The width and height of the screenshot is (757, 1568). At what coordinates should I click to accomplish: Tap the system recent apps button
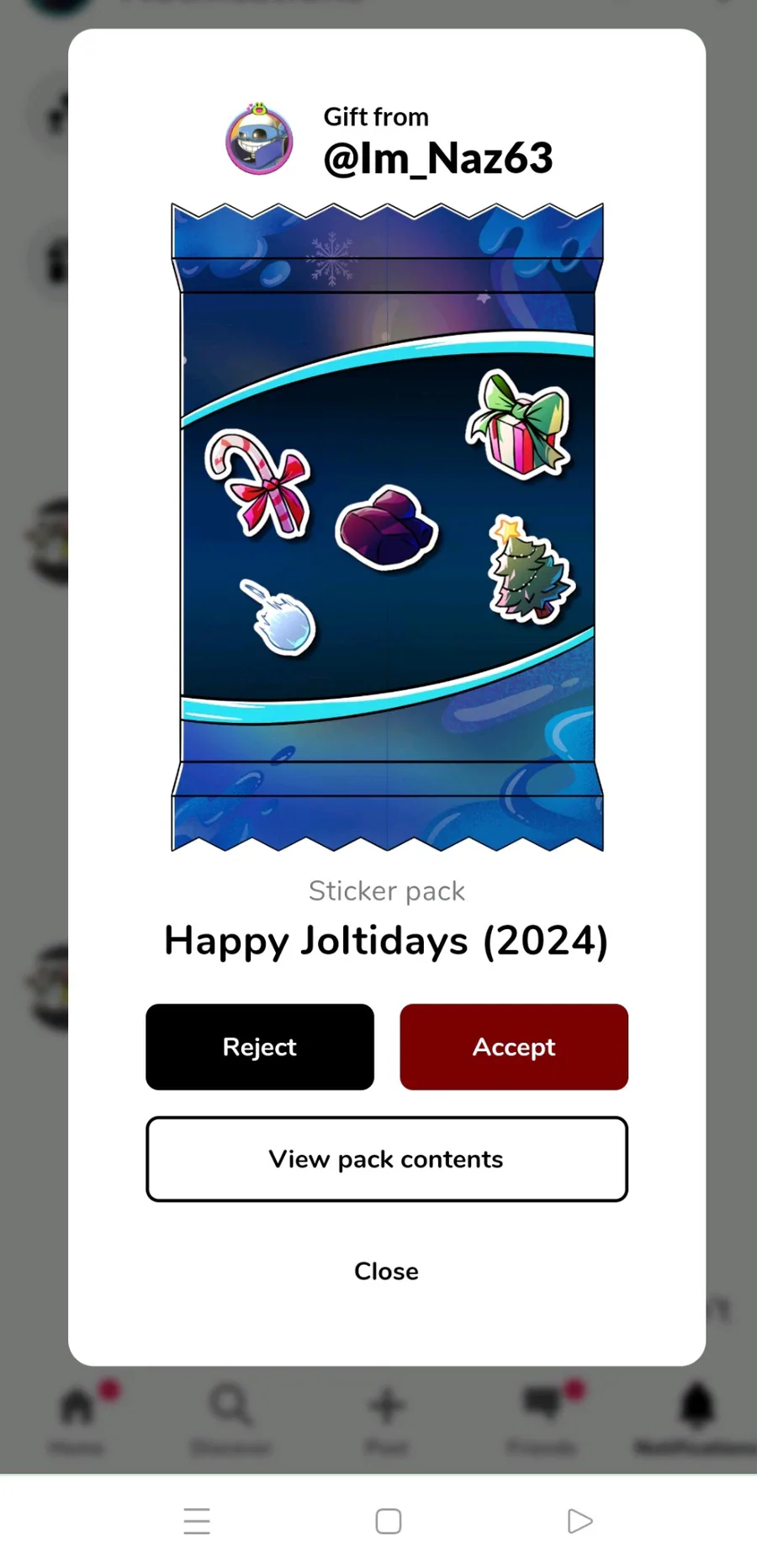click(x=197, y=1521)
